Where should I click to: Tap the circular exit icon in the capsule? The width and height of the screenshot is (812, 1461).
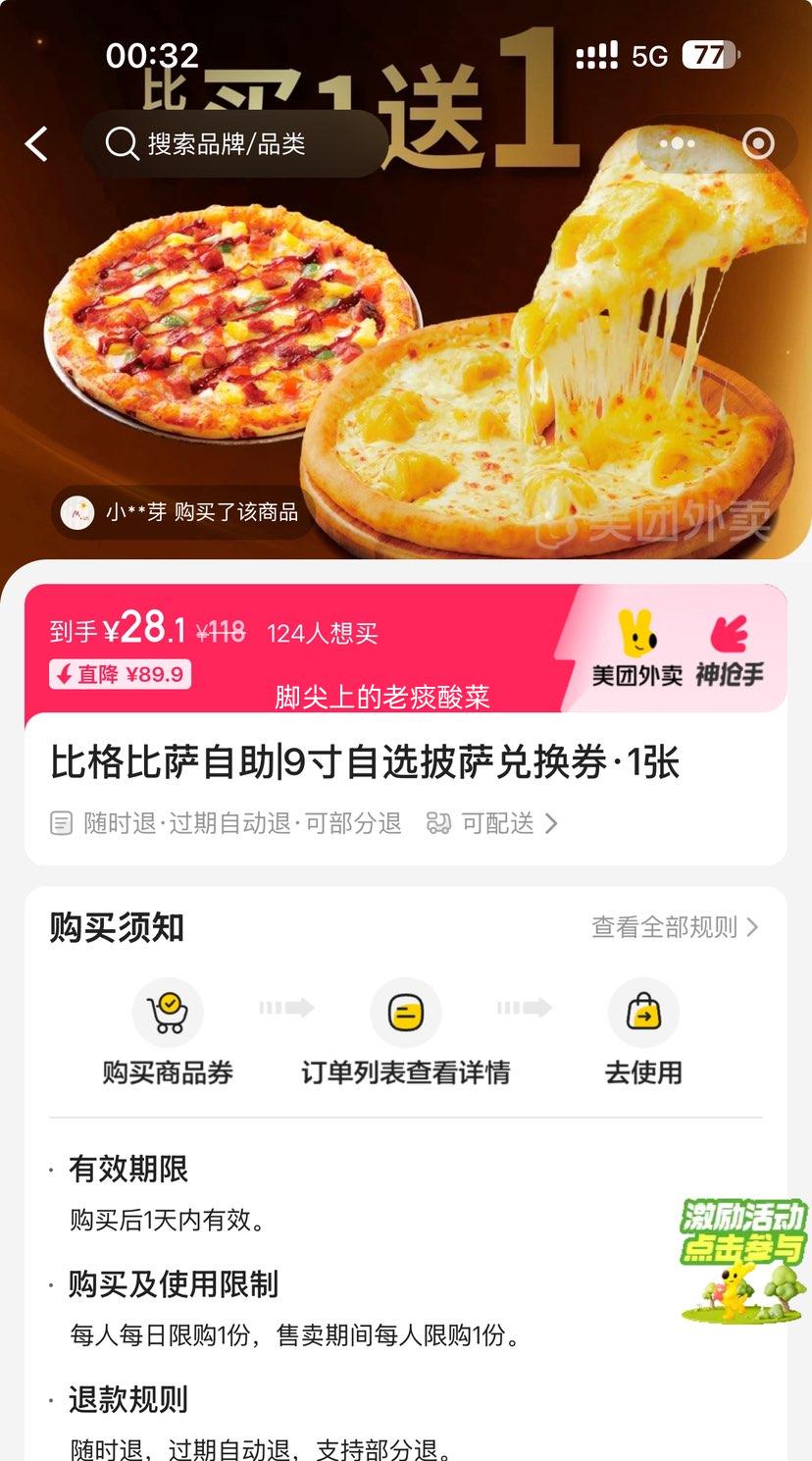pos(757,143)
